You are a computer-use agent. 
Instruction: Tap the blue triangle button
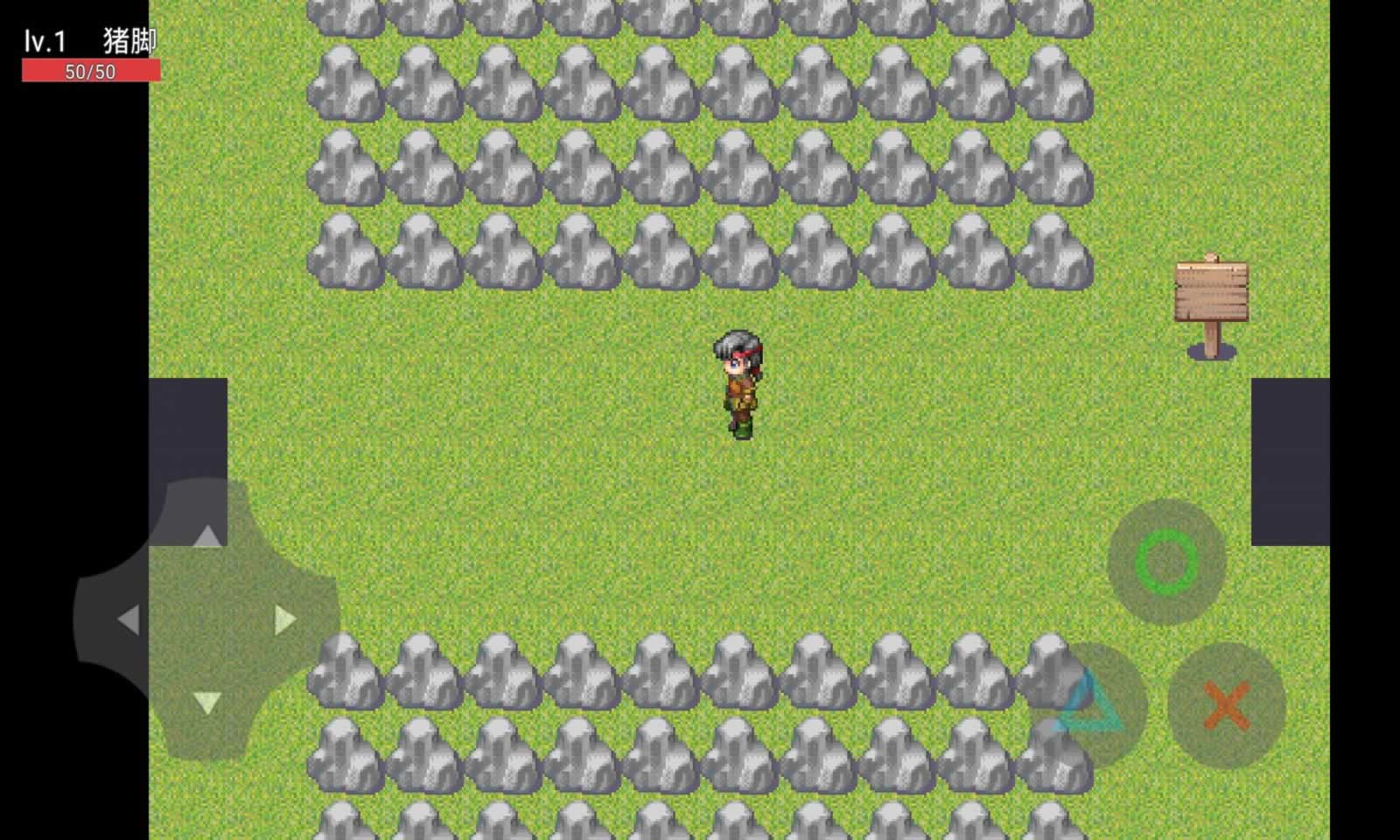1089,704
